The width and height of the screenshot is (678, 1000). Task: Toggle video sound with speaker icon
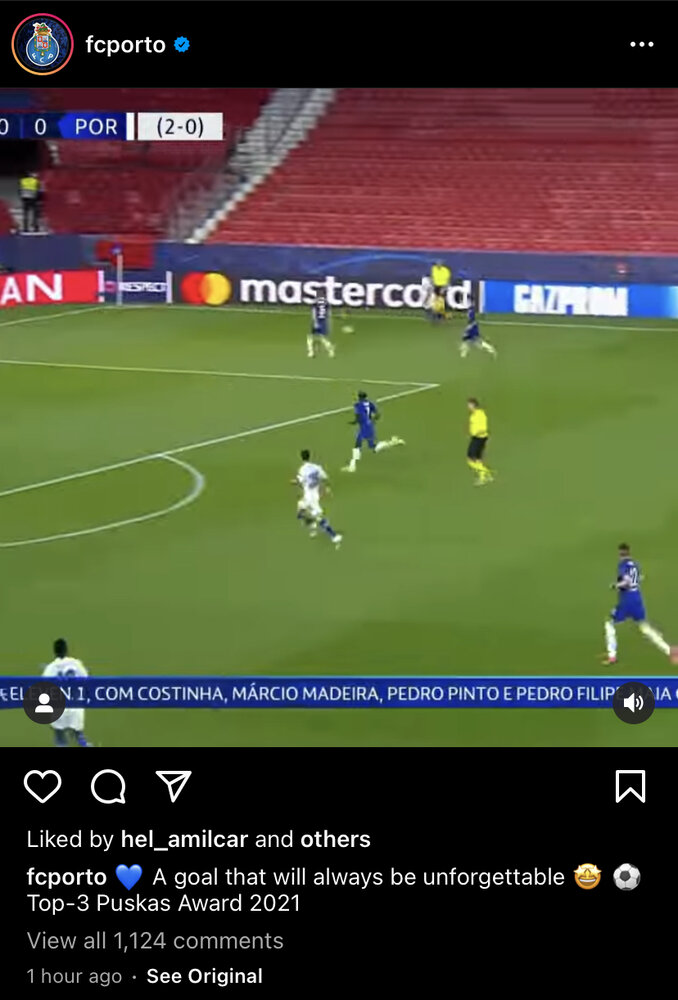(x=633, y=703)
